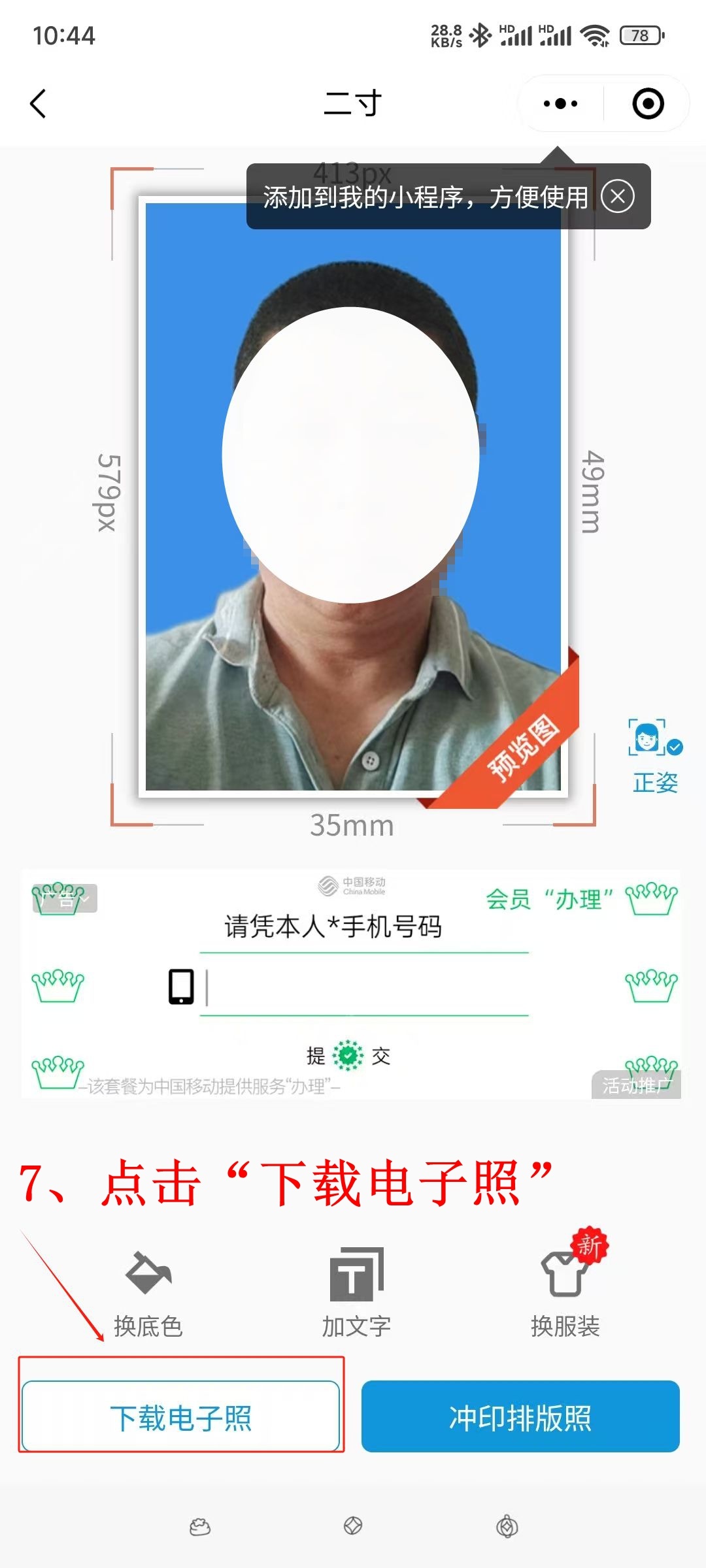Open the three-dot mini program menu
The height and width of the screenshot is (1568, 706).
560,104
